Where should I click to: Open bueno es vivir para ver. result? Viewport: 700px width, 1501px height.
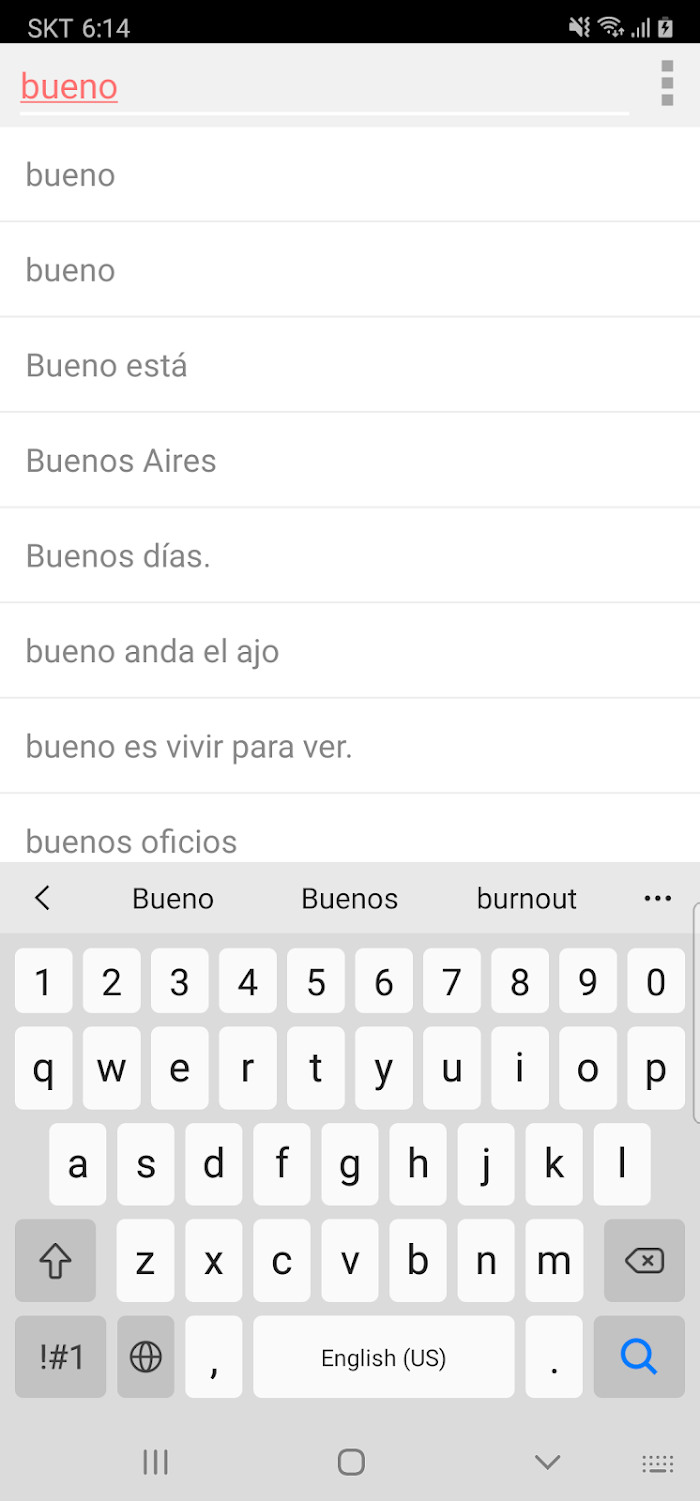pyautogui.click(x=350, y=746)
